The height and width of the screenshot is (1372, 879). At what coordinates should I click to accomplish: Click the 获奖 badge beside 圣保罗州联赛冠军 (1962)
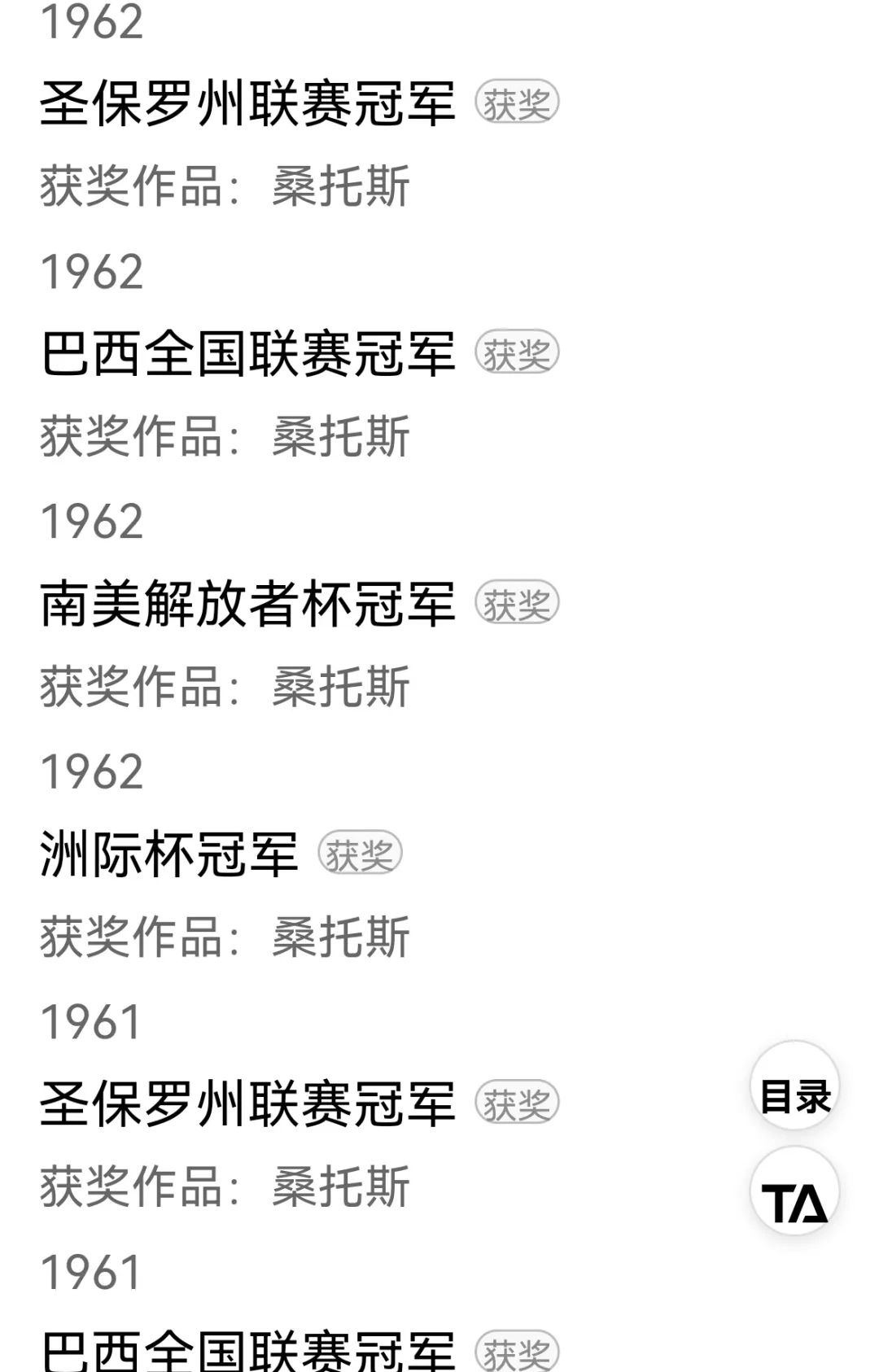pyautogui.click(x=518, y=103)
